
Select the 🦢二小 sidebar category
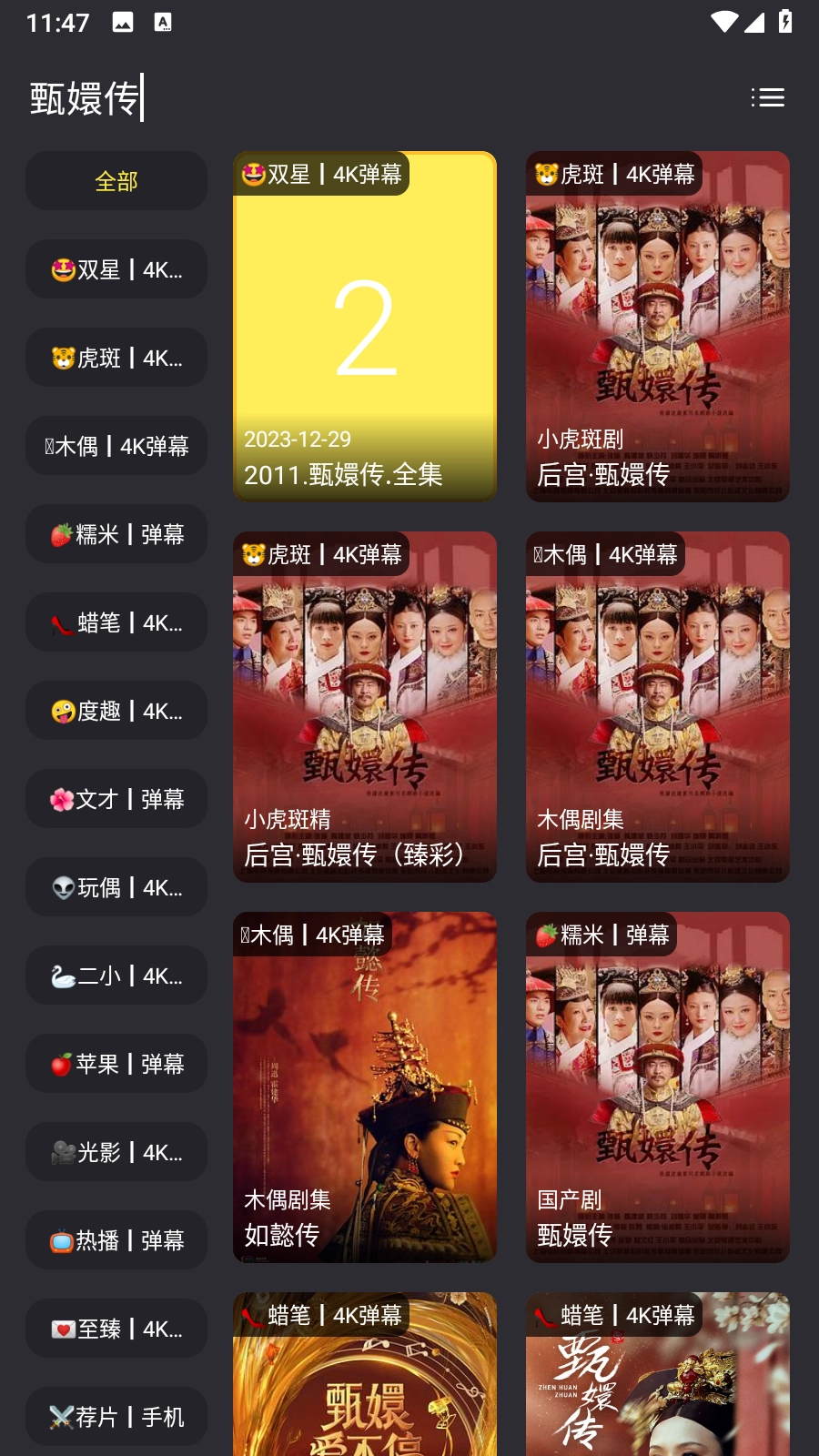click(116, 976)
